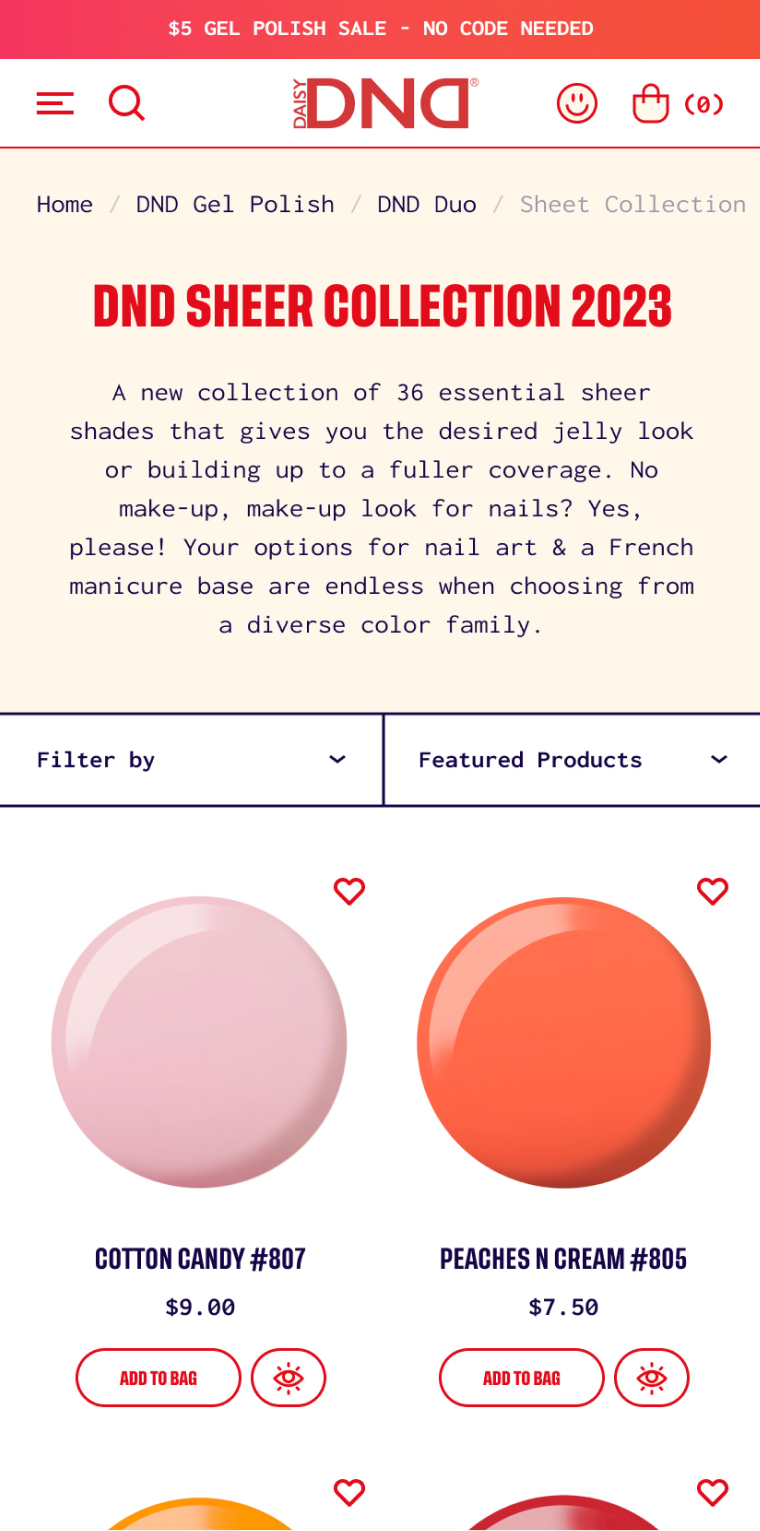The image size is (760, 1531).
Task: Add Cotton Candy #807 to bag
Action: (158, 1378)
